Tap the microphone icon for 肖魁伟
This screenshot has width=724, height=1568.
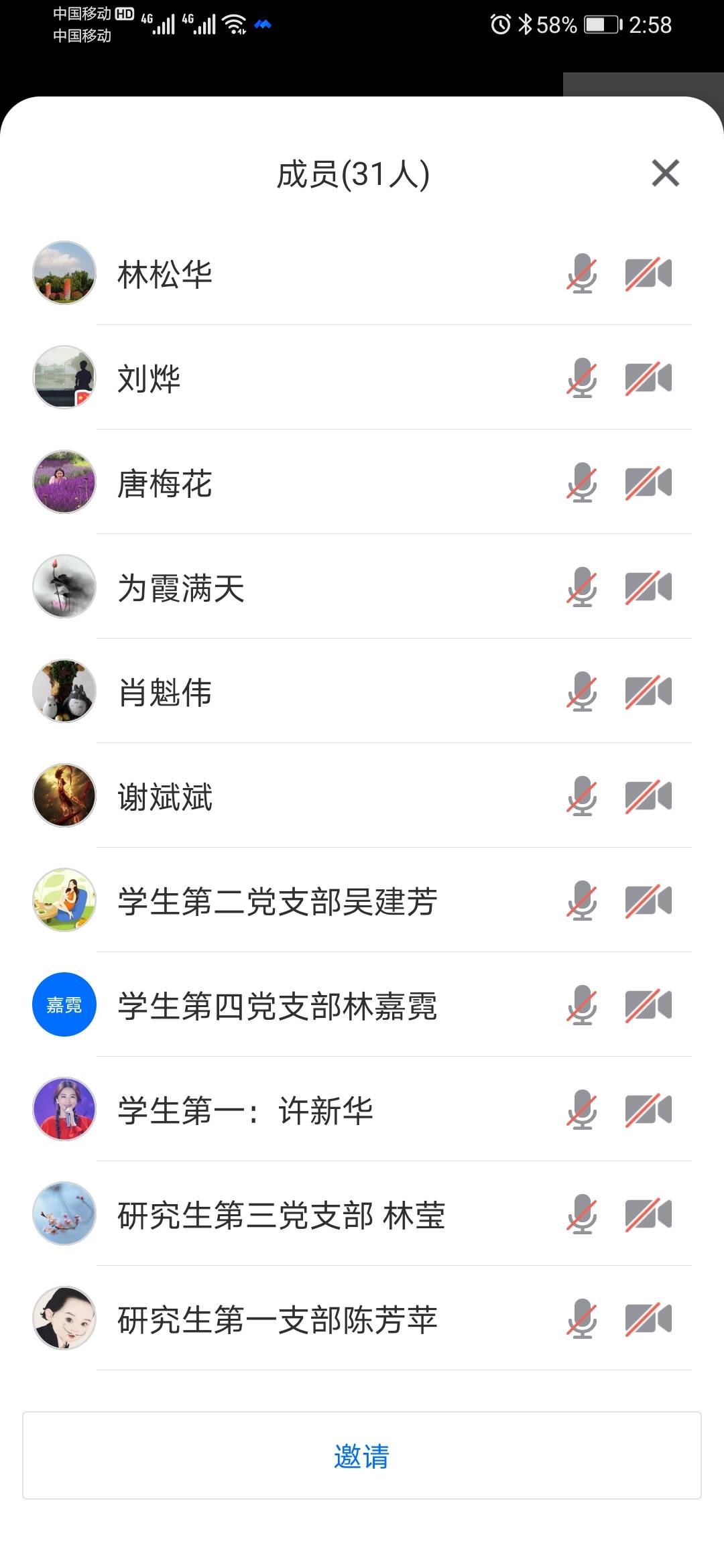[582, 692]
